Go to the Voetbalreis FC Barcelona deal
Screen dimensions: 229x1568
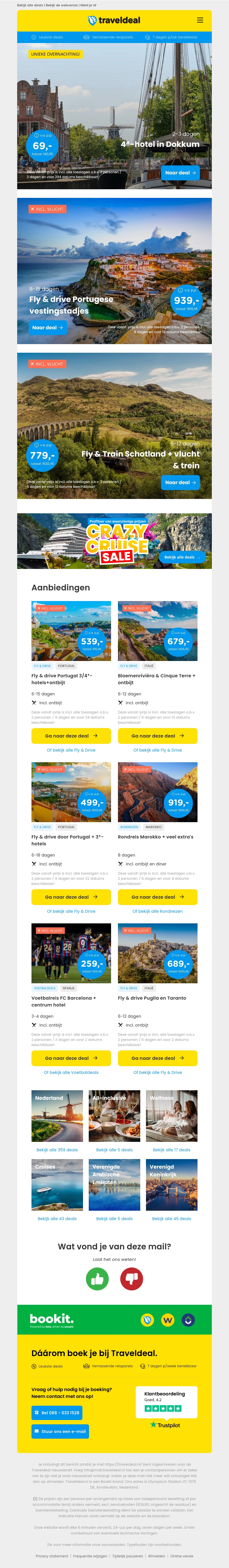pos(71,1058)
